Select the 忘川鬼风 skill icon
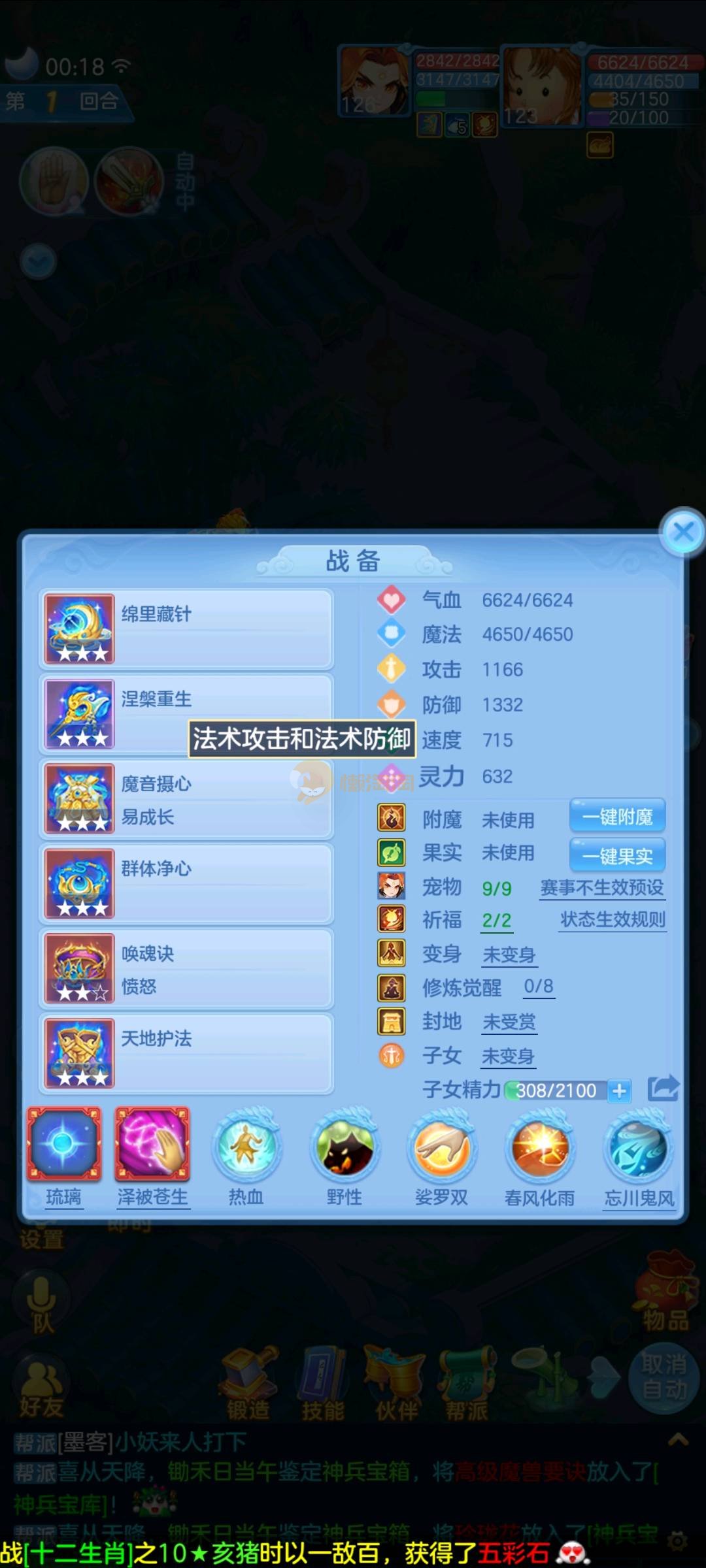The height and width of the screenshot is (1568, 706). pyautogui.click(x=639, y=1150)
